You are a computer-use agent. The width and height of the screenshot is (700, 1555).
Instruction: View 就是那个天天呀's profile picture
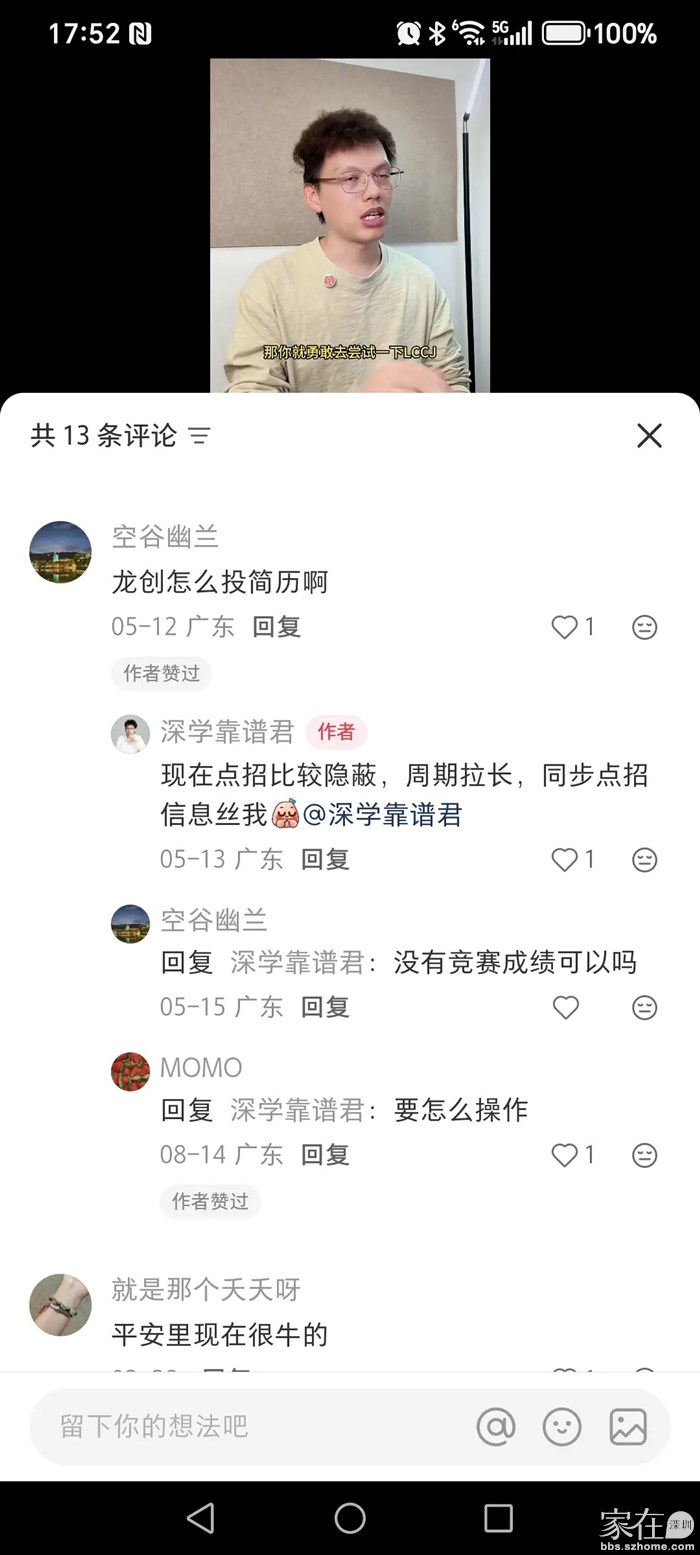tap(60, 1304)
